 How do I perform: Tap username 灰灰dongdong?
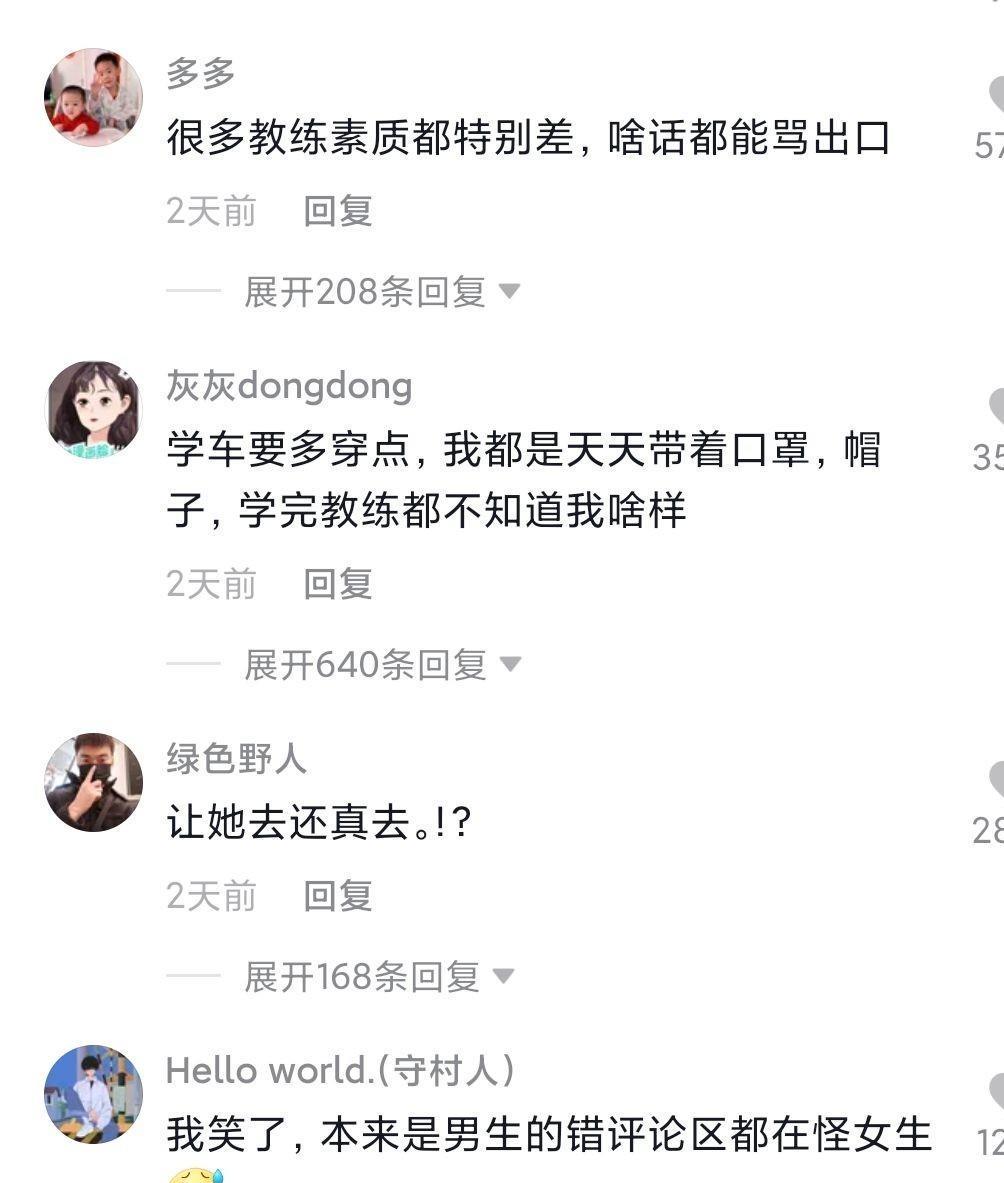point(289,386)
